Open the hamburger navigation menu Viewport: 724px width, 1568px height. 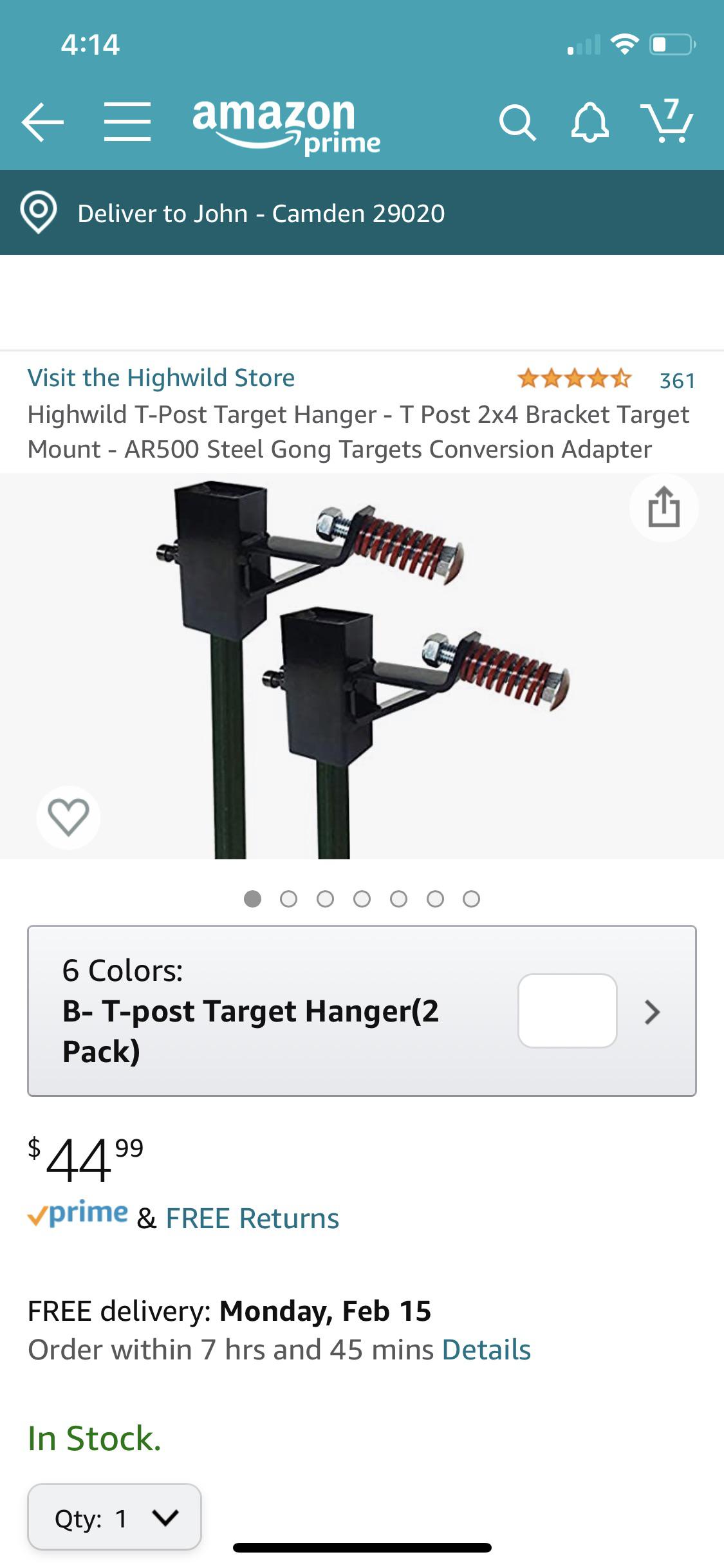[128, 122]
